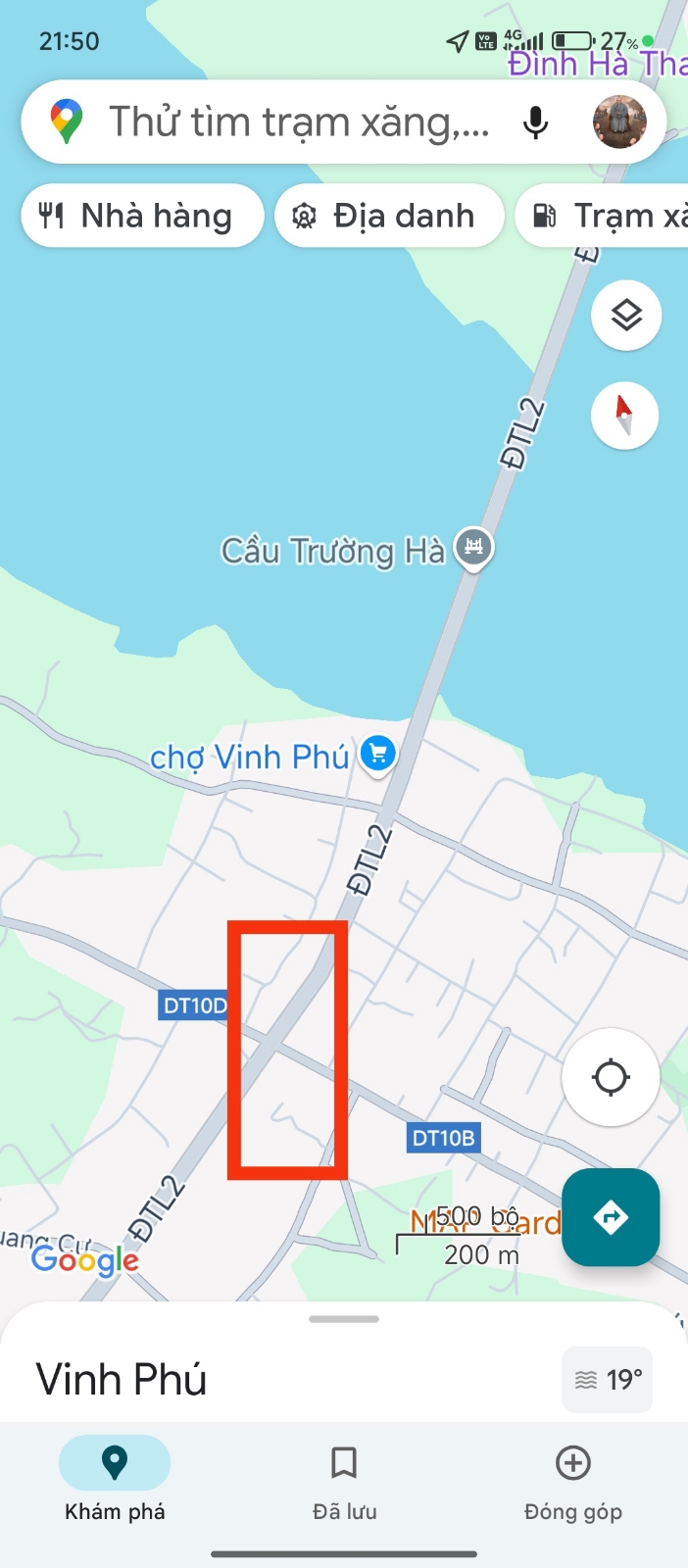Screen dimensions: 688x1568
Task: Center map on my location
Action: [611, 1077]
